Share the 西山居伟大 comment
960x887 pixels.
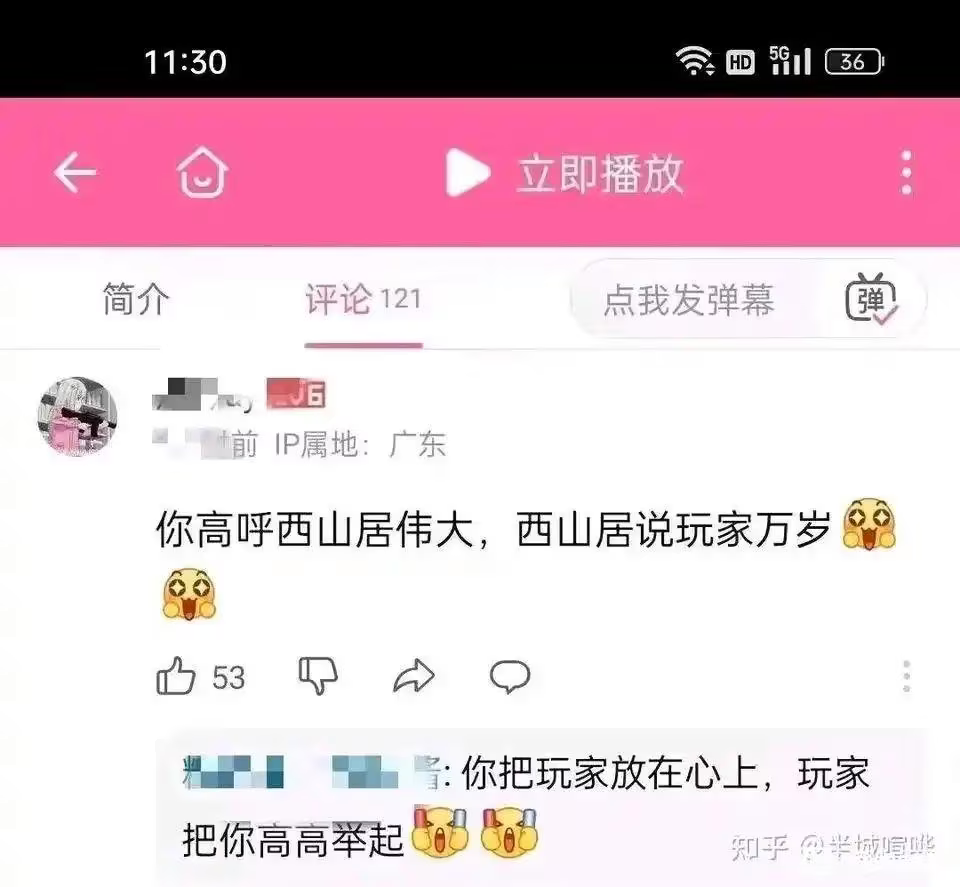point(413,677)
